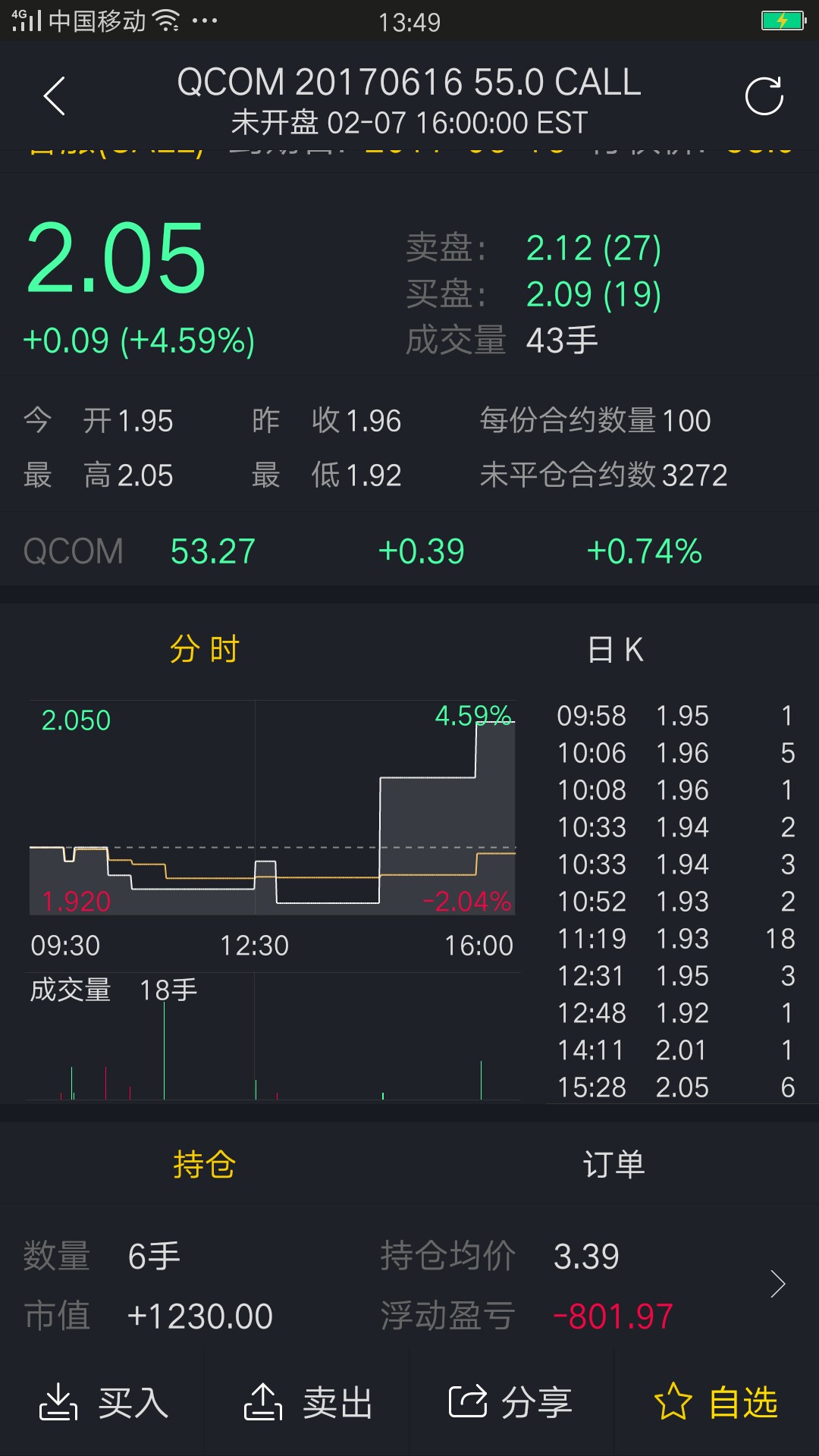Select the 订单 orders tab
Image resolution: width=819 pixels, height=1456 pixels.
click(614, 1164)
